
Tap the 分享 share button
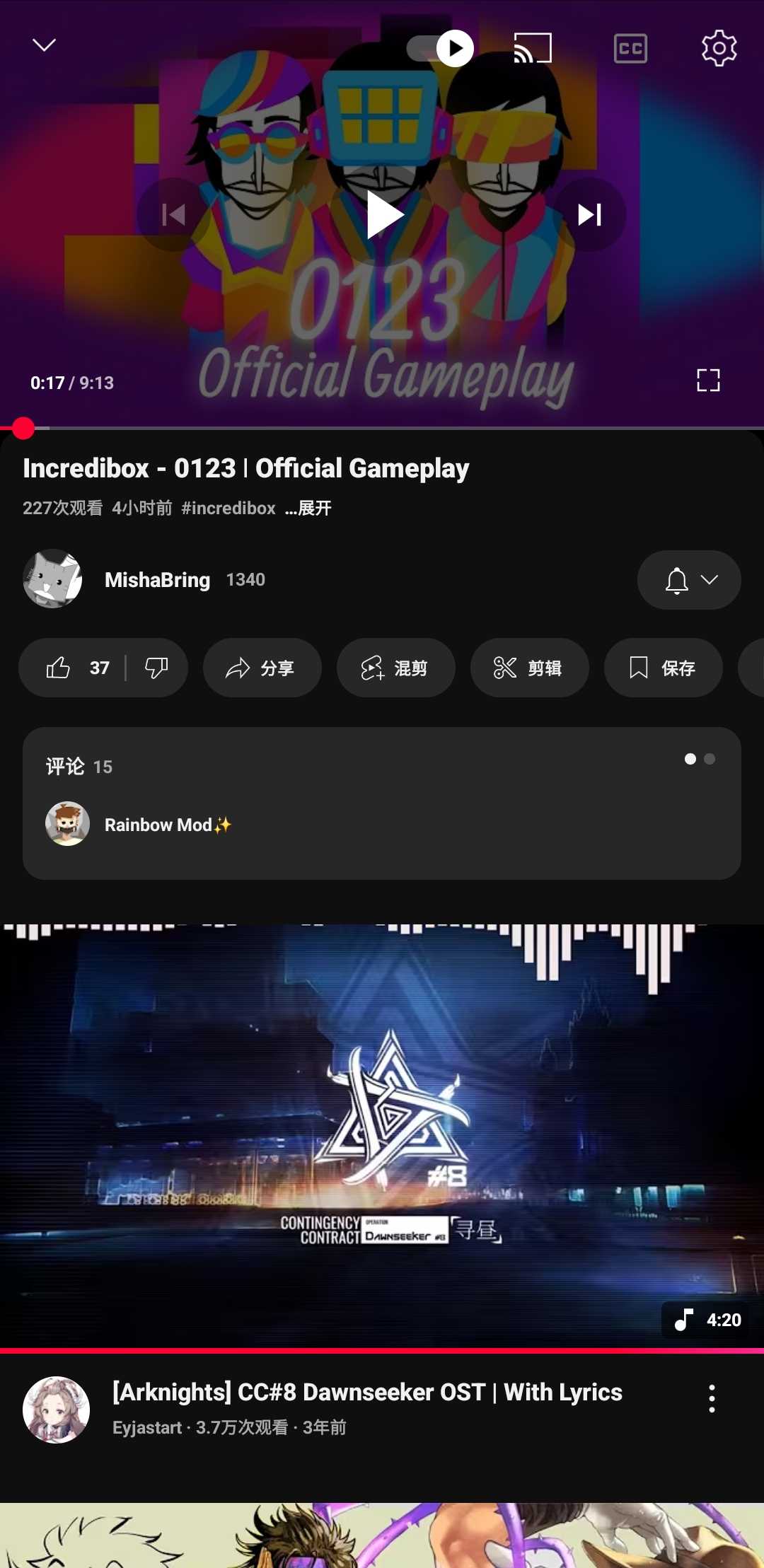(262, 668)
